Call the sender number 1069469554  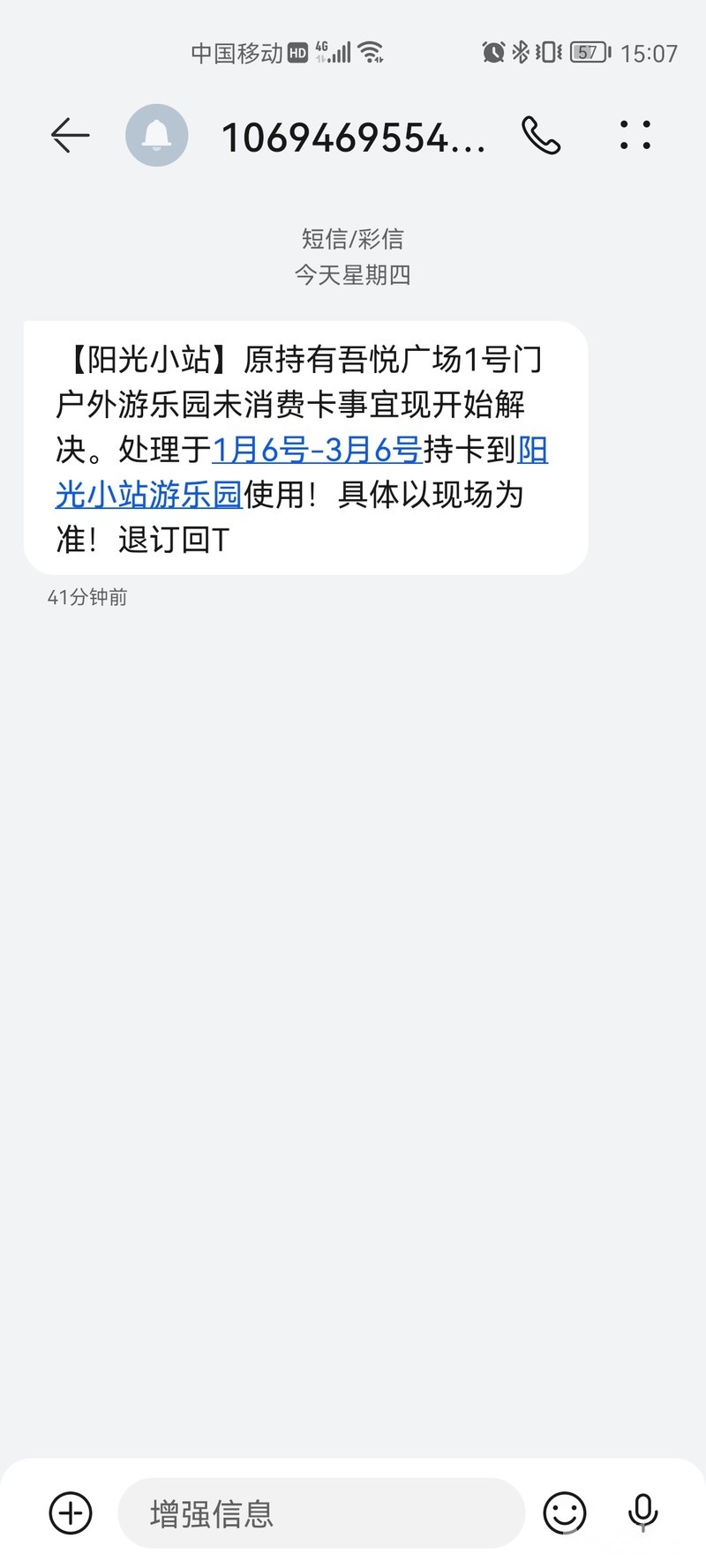click(540, 136)
